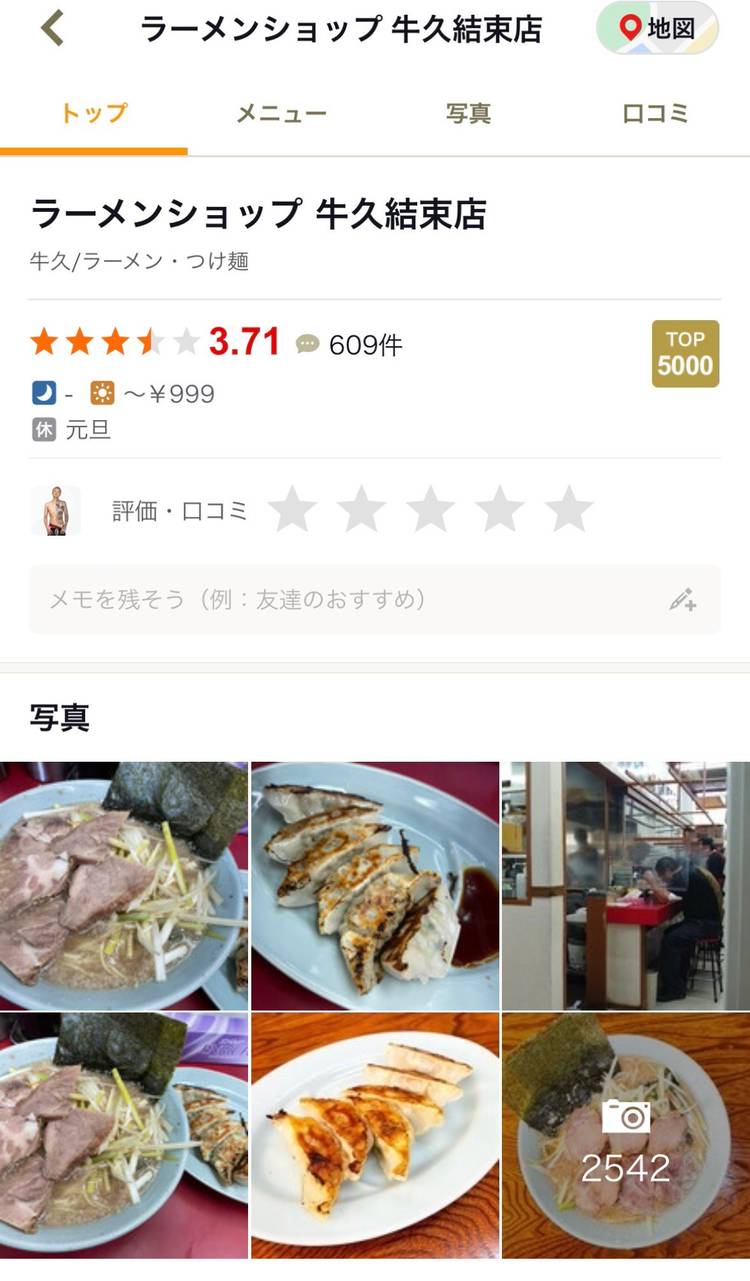Screen dimensions: 750x1281
Task: View the shop interior photo
Action: point(625,885)
